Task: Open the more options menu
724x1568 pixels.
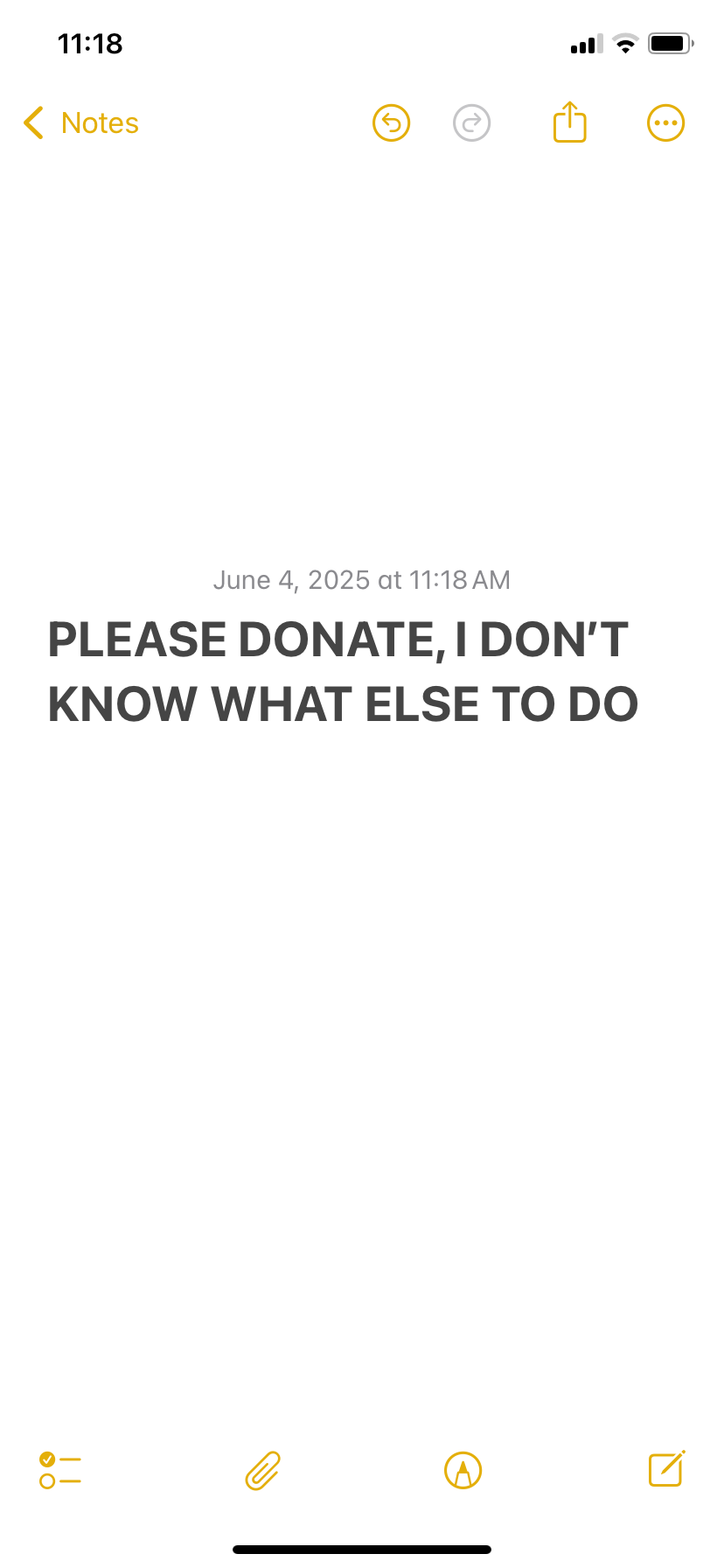Action: point(665,123)
